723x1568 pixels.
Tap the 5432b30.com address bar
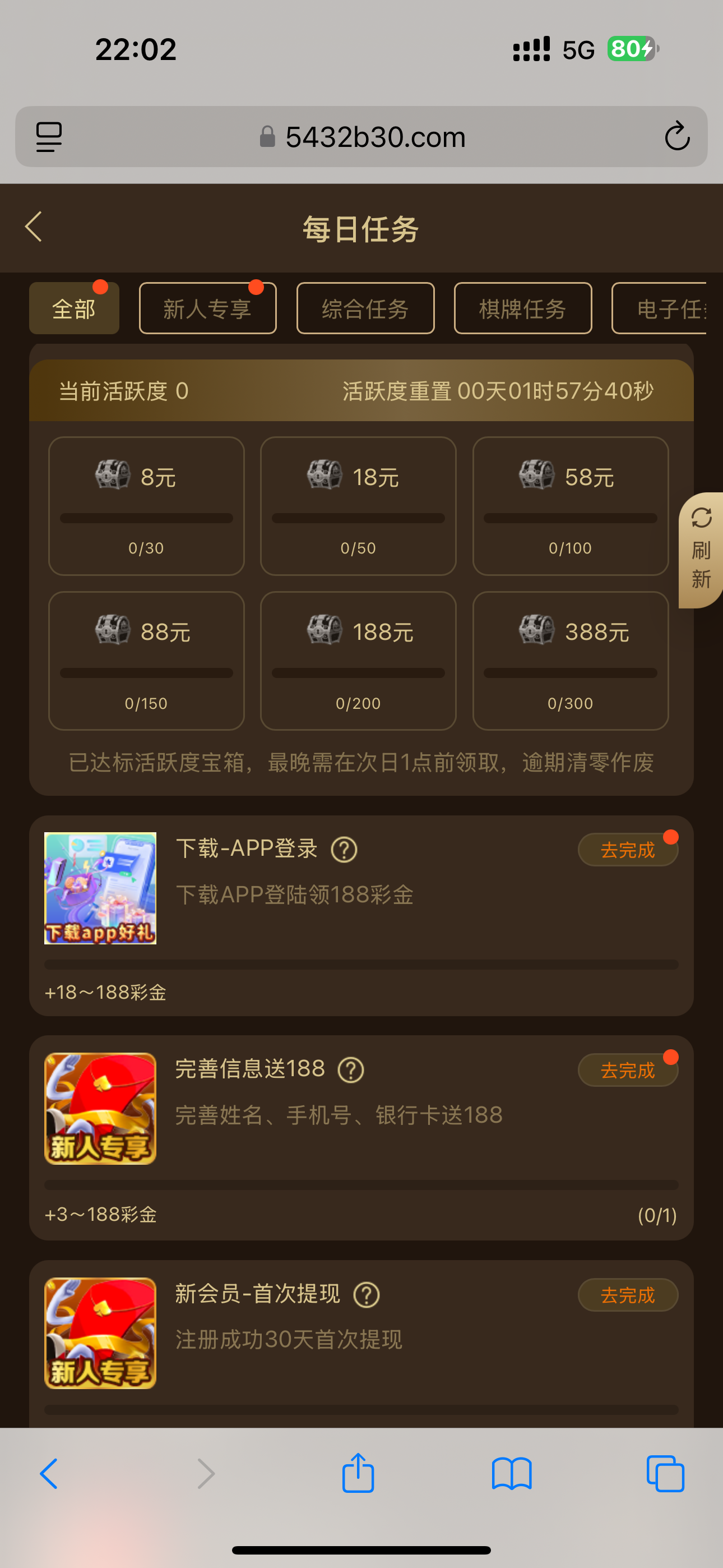pyautogui.click(x=361, y=136)
